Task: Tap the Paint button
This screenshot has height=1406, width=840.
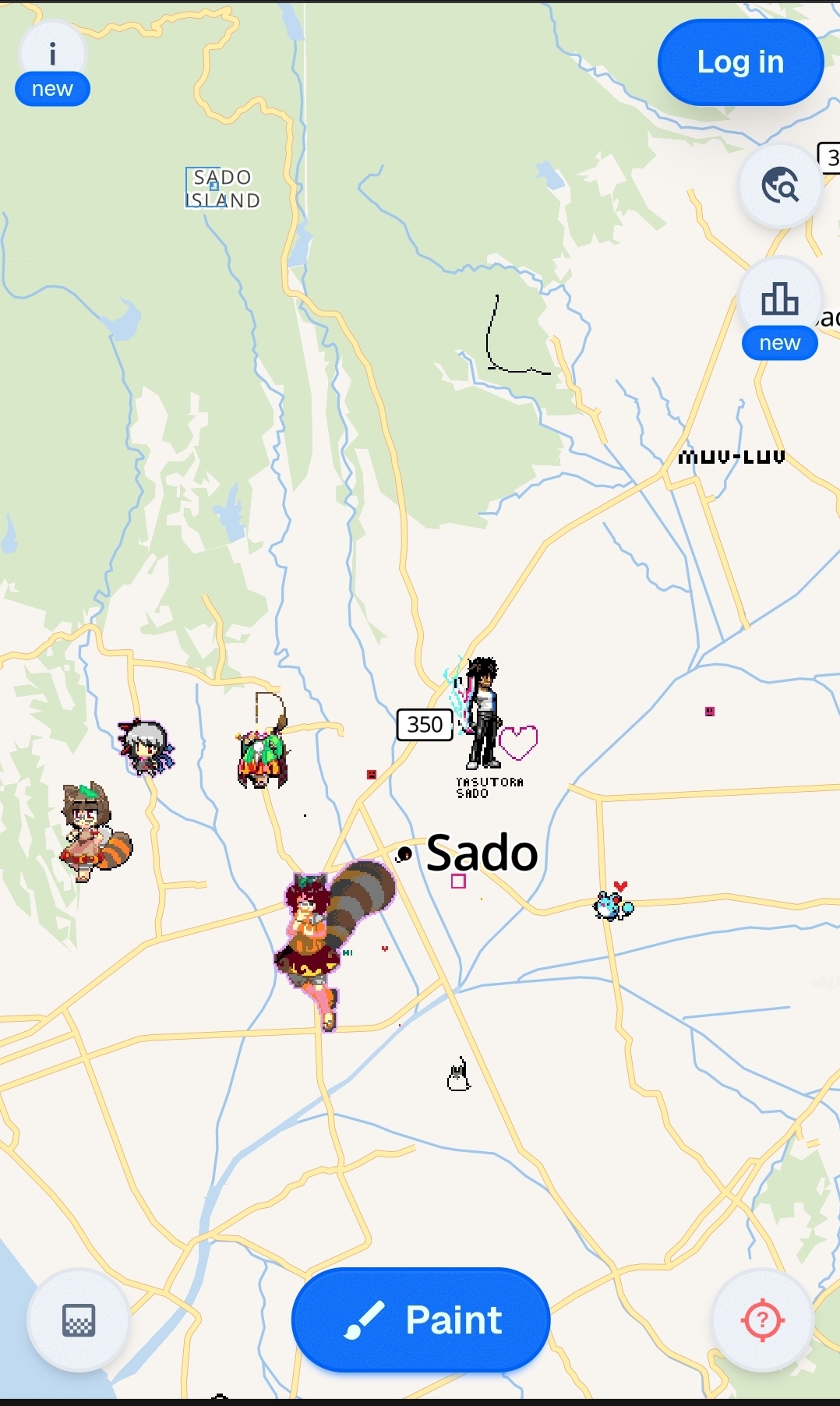Action: coord(421,1320)
